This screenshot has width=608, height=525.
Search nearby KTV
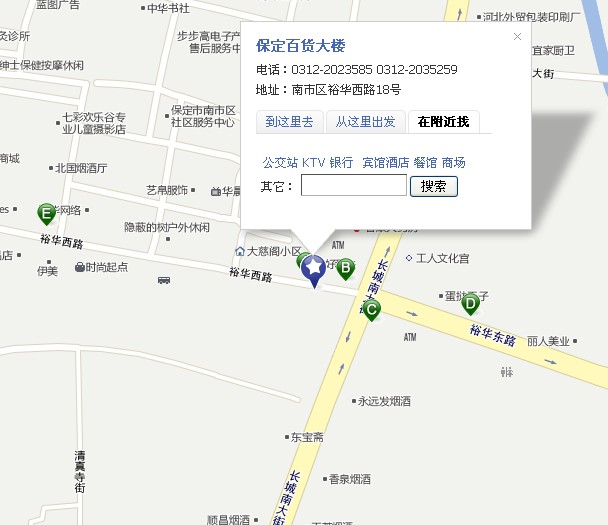(314, 162)
